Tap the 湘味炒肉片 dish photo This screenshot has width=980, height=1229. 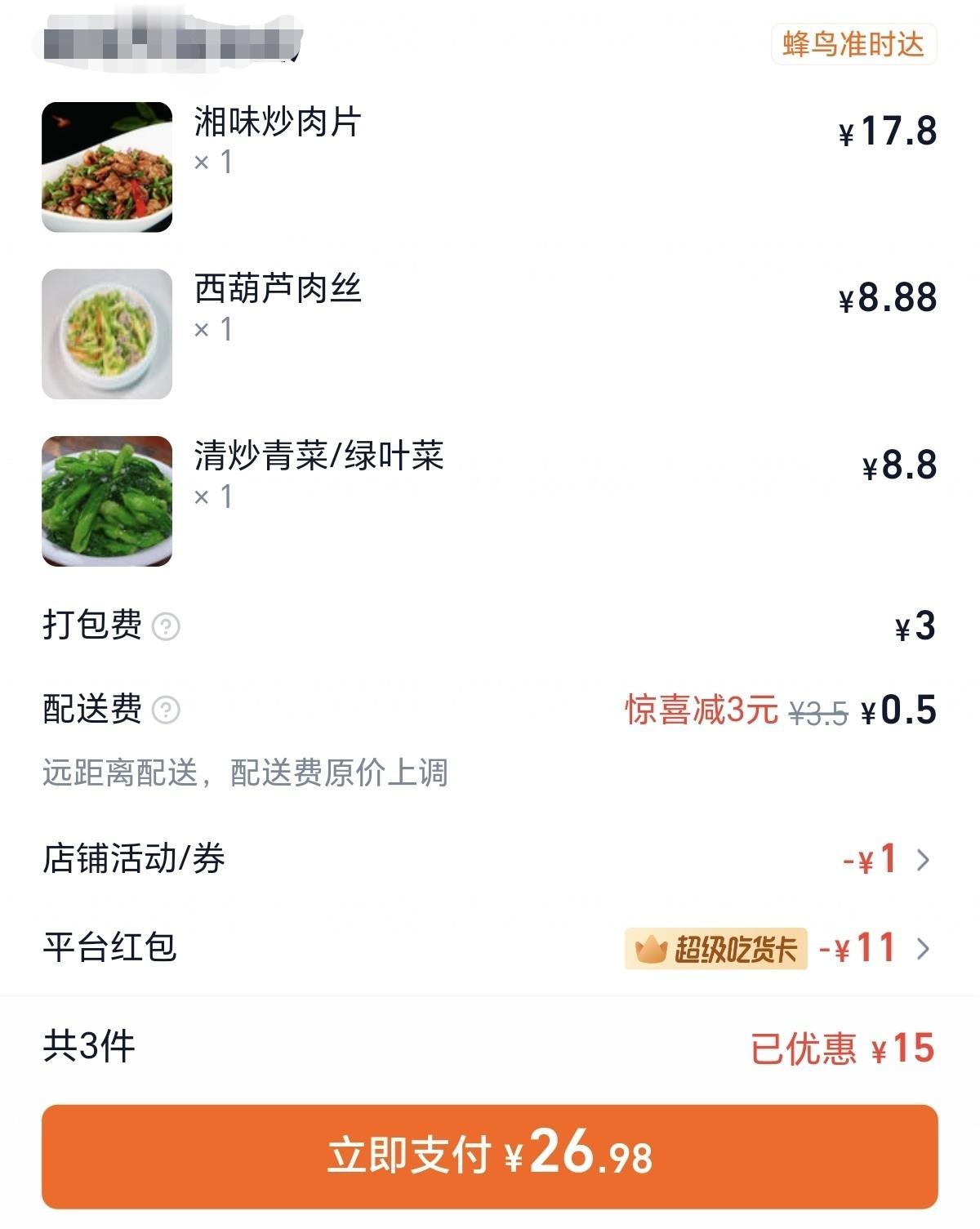(107, 164)
